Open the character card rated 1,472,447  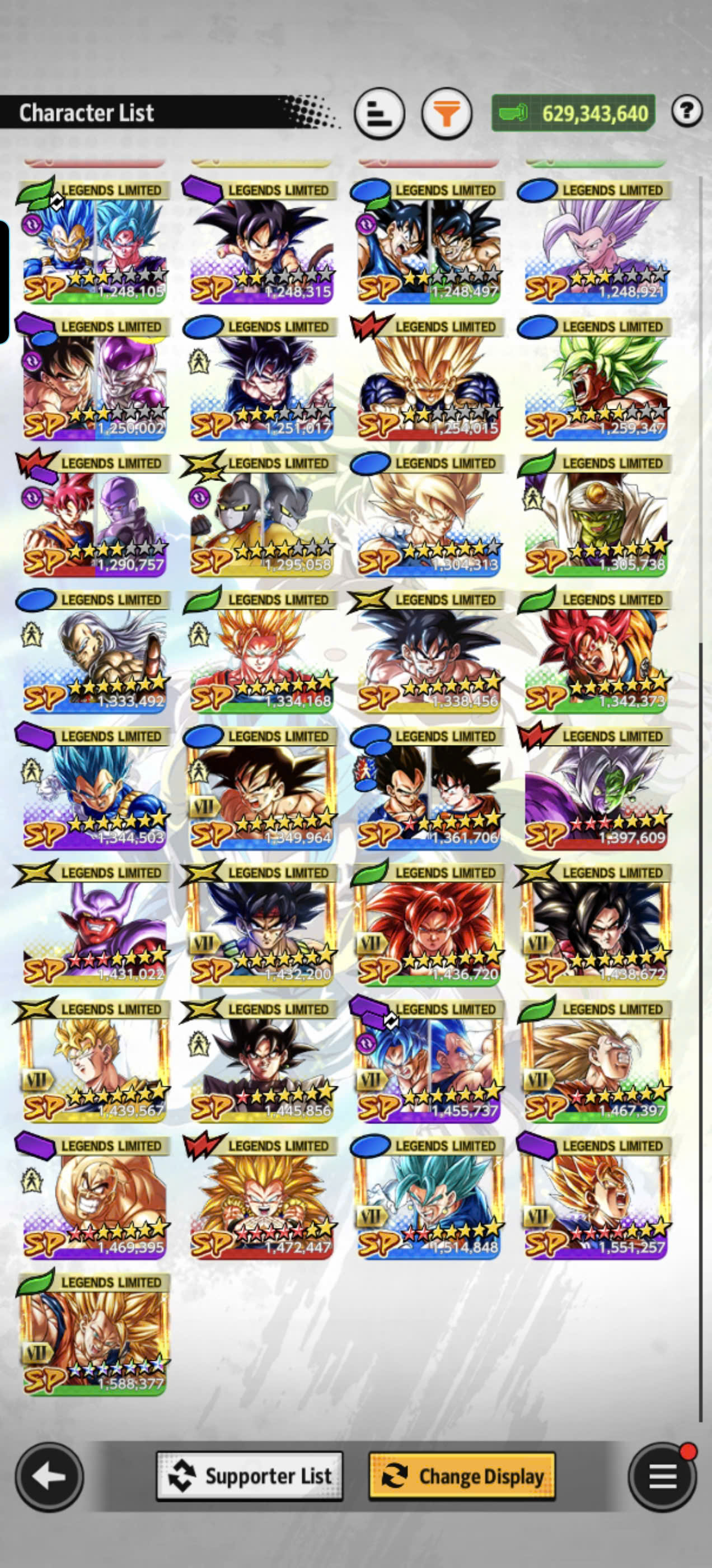coord(261,1197)
